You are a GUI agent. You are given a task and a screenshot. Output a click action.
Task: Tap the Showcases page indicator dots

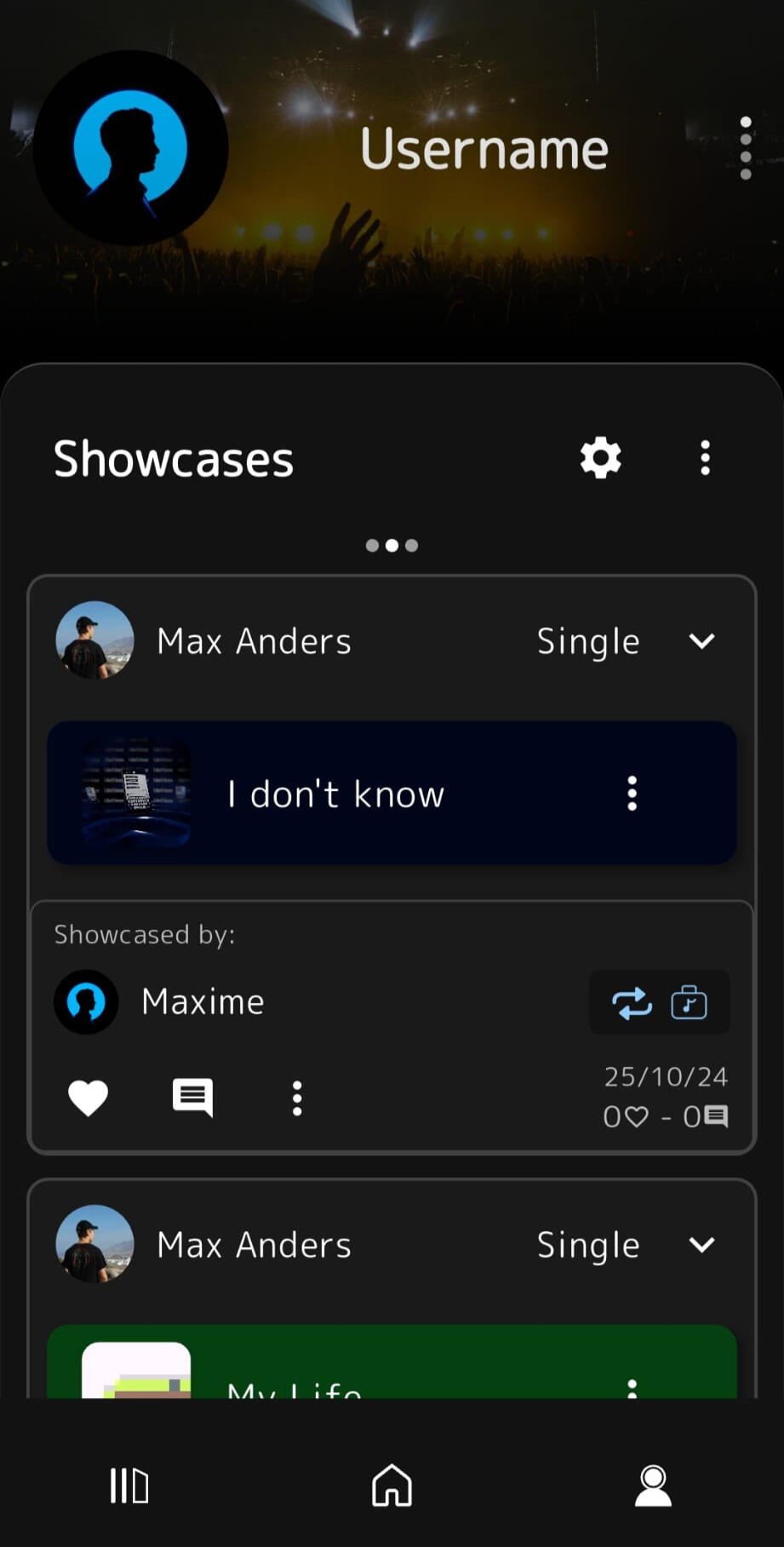(x=392, y=546)
